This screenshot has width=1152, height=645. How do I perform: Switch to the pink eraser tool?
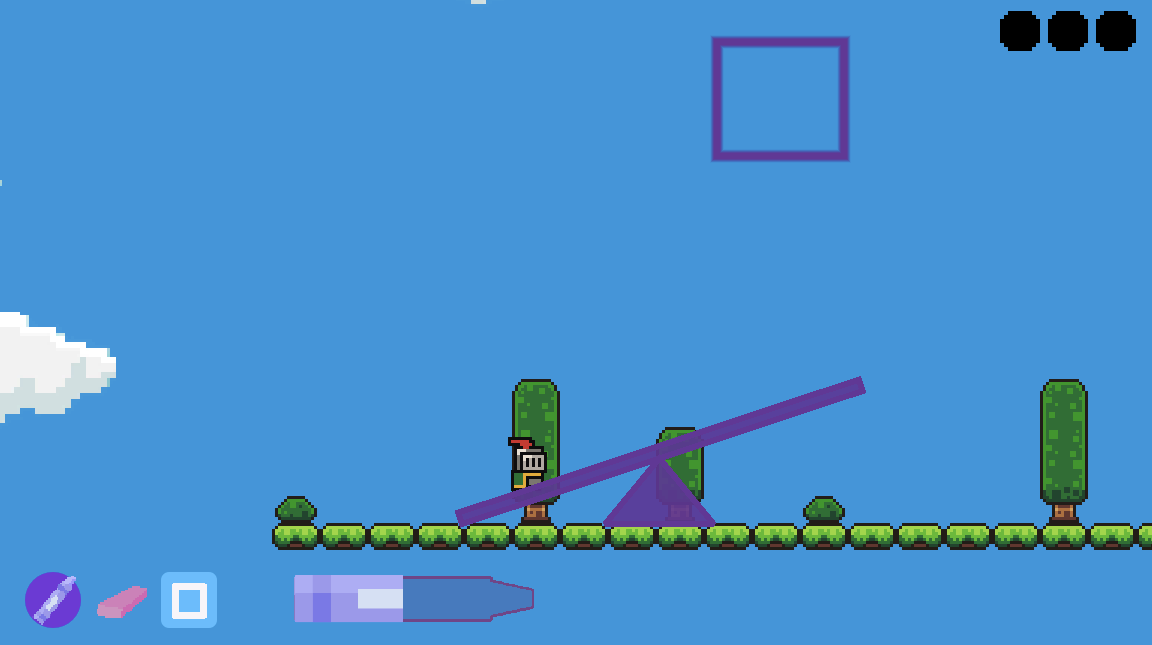click(x=122, y=601)
